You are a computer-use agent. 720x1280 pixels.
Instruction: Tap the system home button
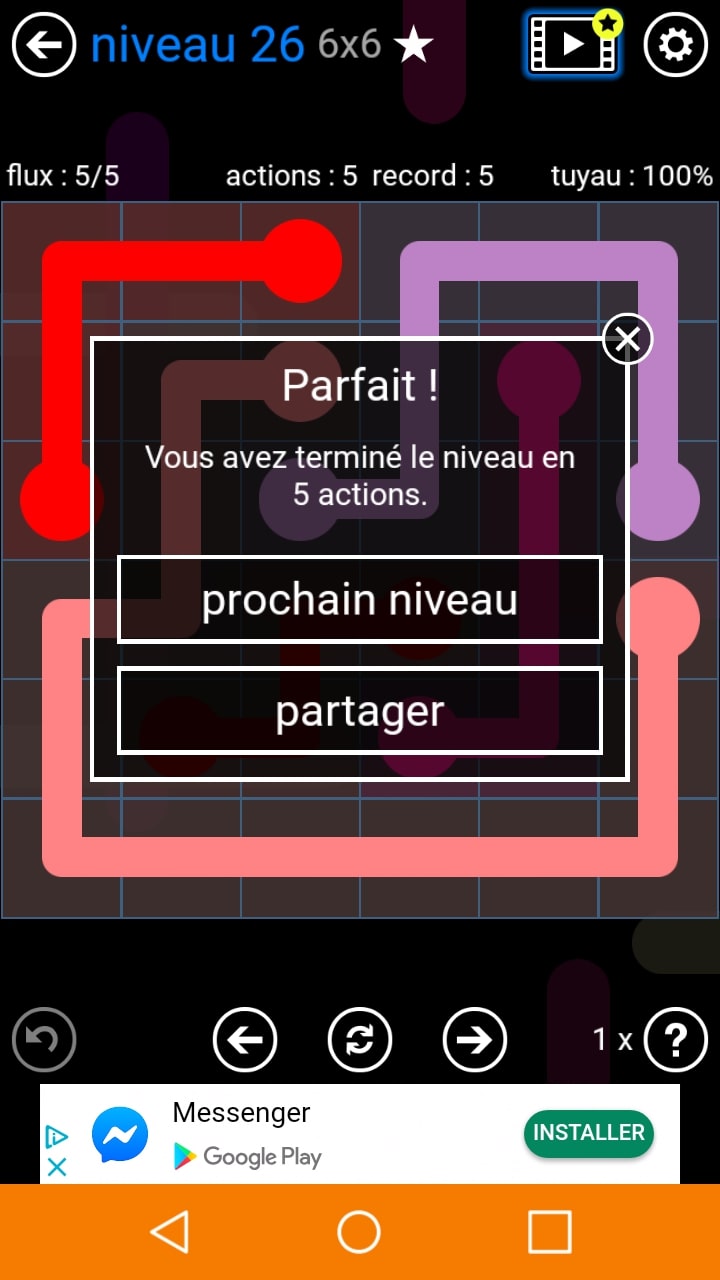pyautogui.click(x=359, y=1232)
